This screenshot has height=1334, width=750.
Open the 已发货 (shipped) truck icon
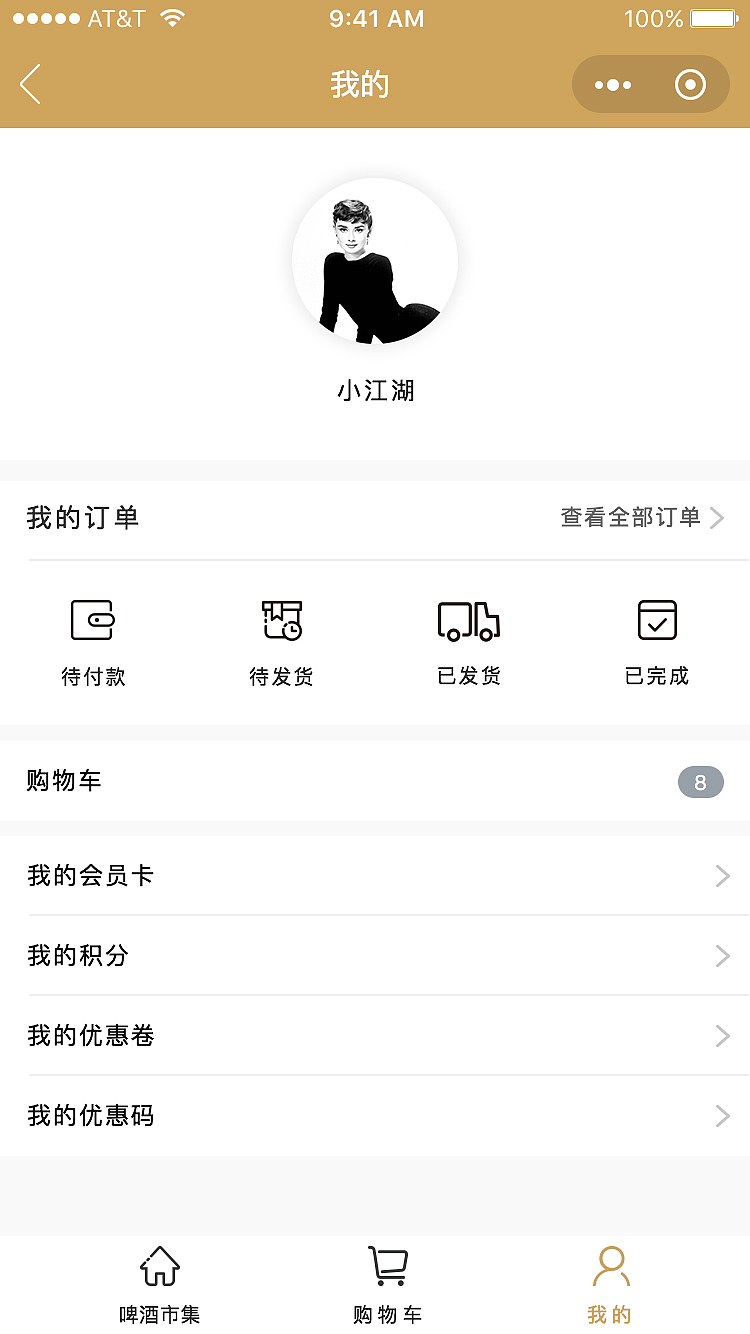pyautogui.click(x=469, y=620)
